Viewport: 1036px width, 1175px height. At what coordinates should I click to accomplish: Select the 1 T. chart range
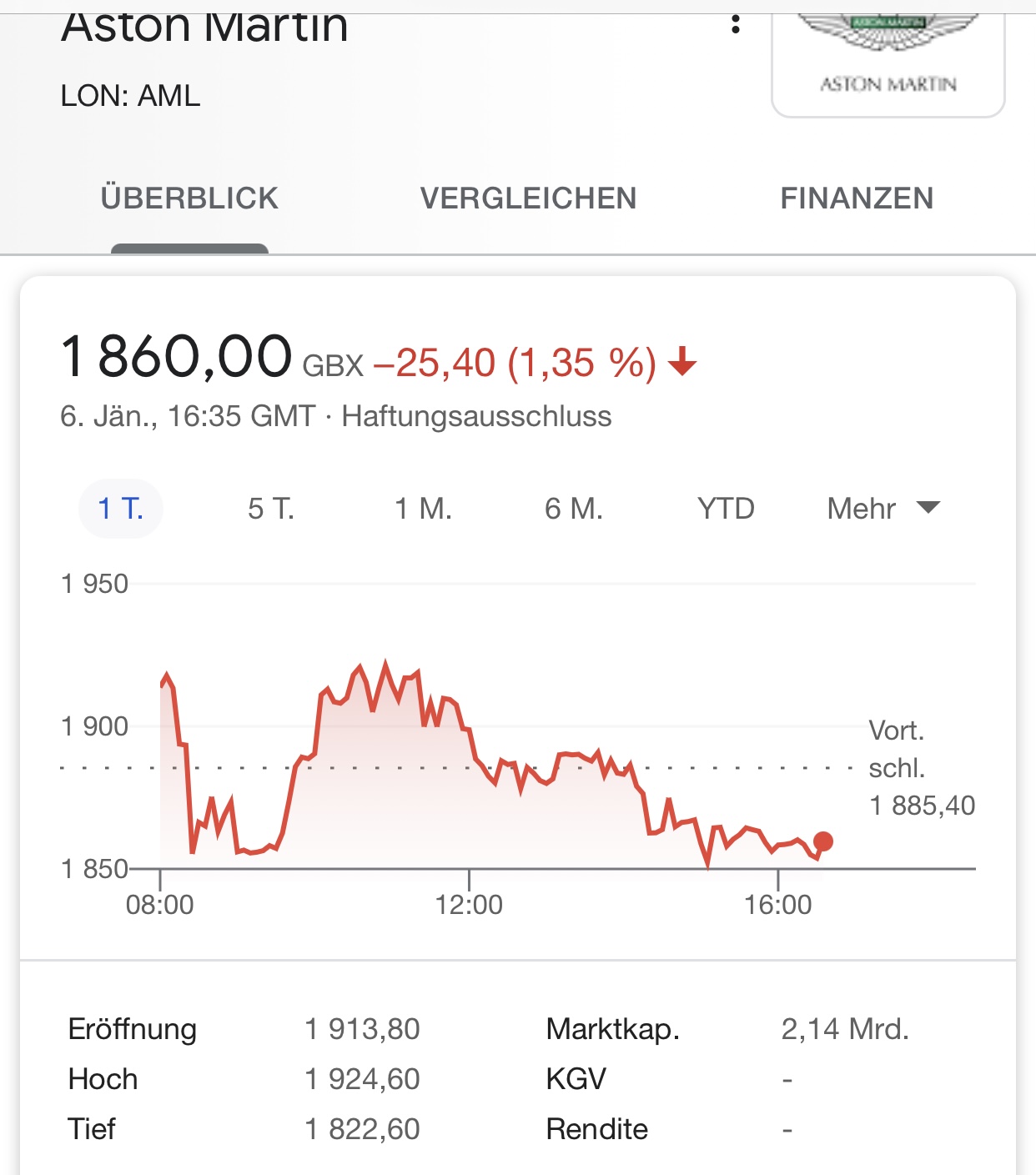121,508
